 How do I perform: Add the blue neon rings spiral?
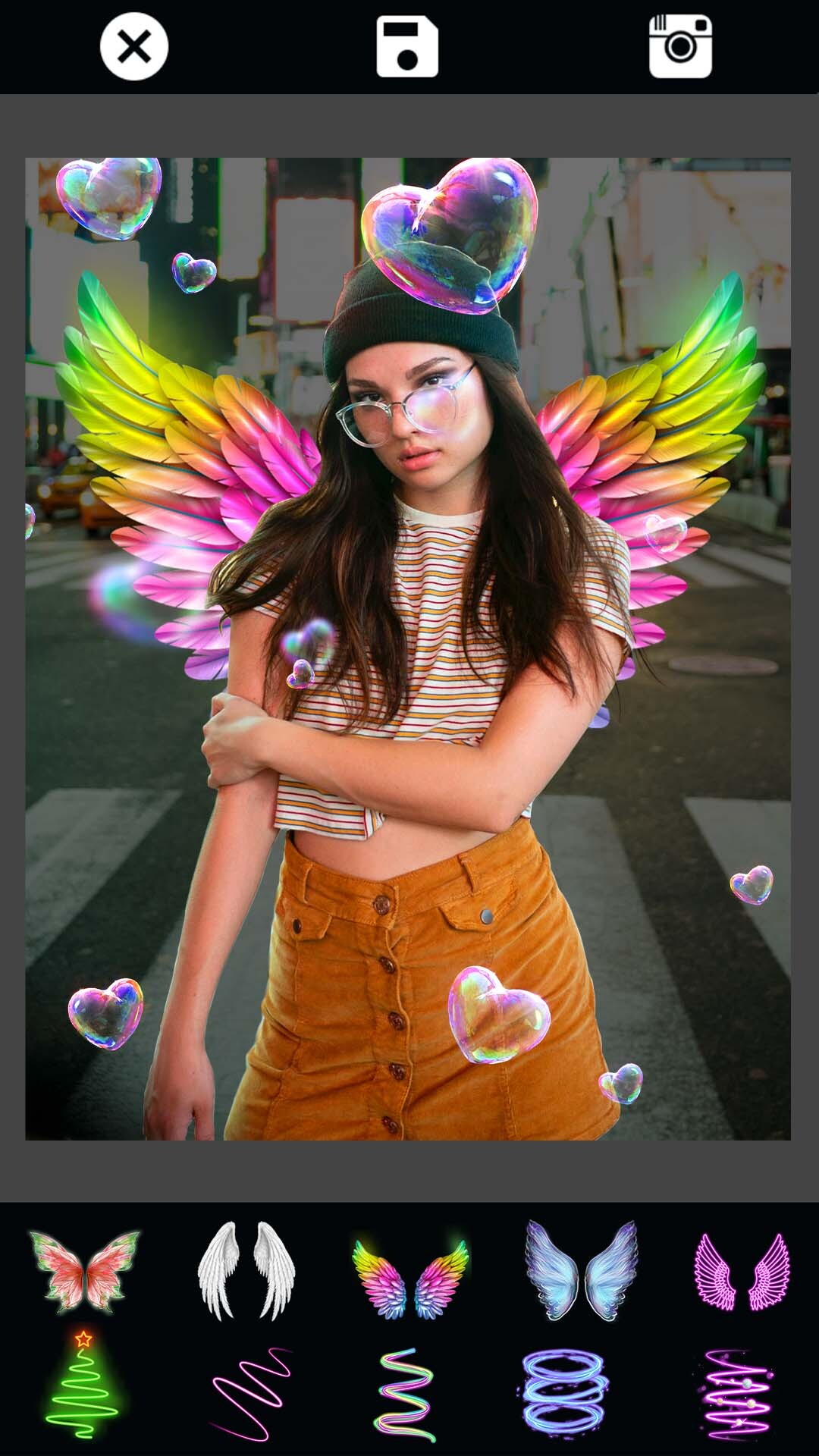(x=563, y=1394)
